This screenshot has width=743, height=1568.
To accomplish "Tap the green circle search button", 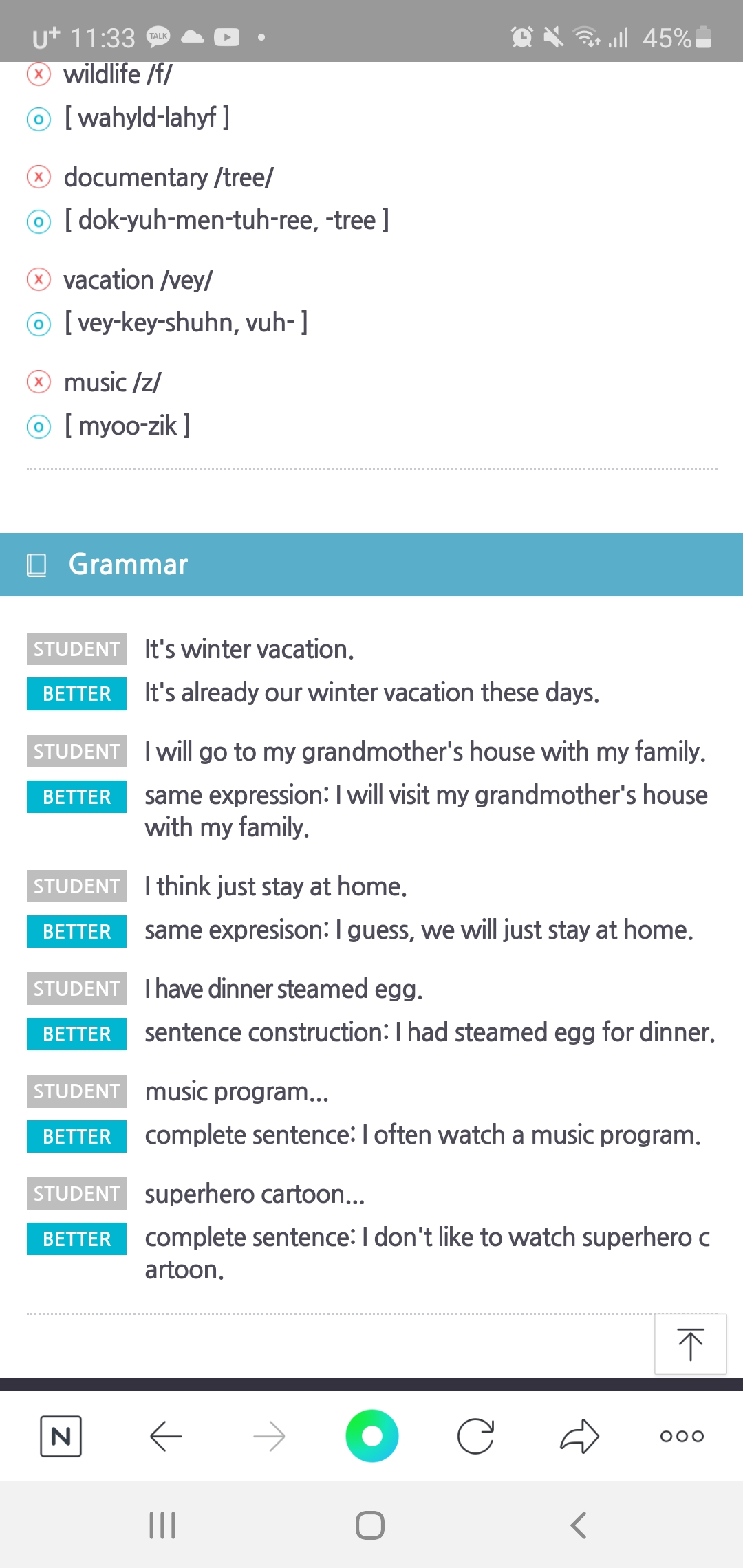I will pyautogui.click(x=372, y=1436).
